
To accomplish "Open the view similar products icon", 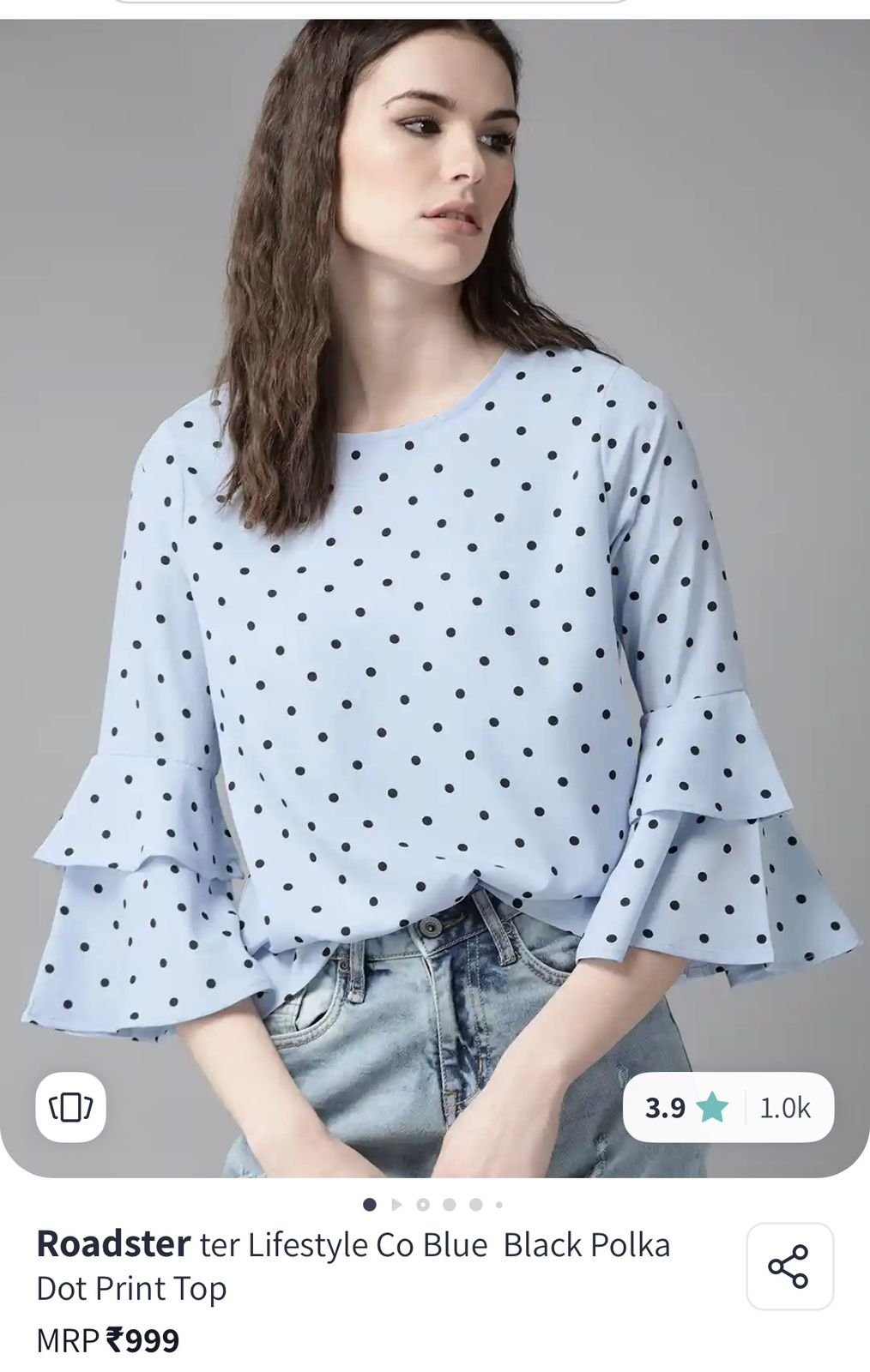I will [x=70, y=1107].
